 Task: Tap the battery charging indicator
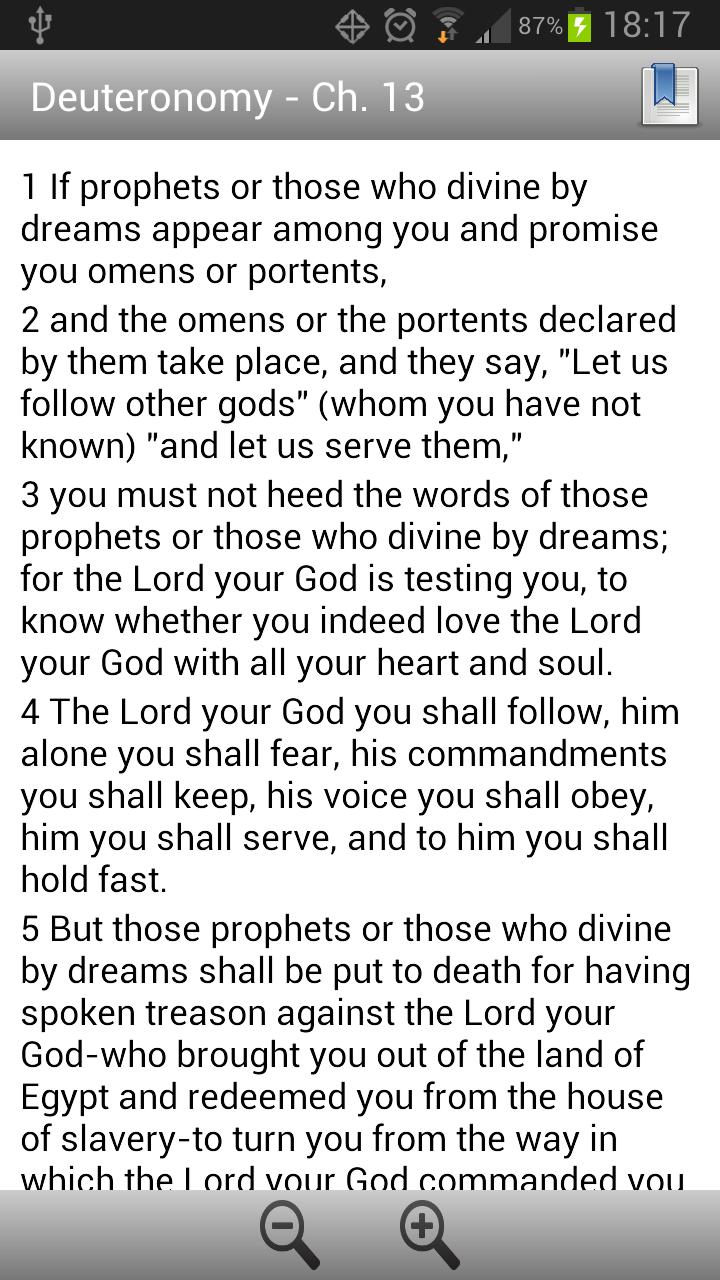(x=578, y=24)
